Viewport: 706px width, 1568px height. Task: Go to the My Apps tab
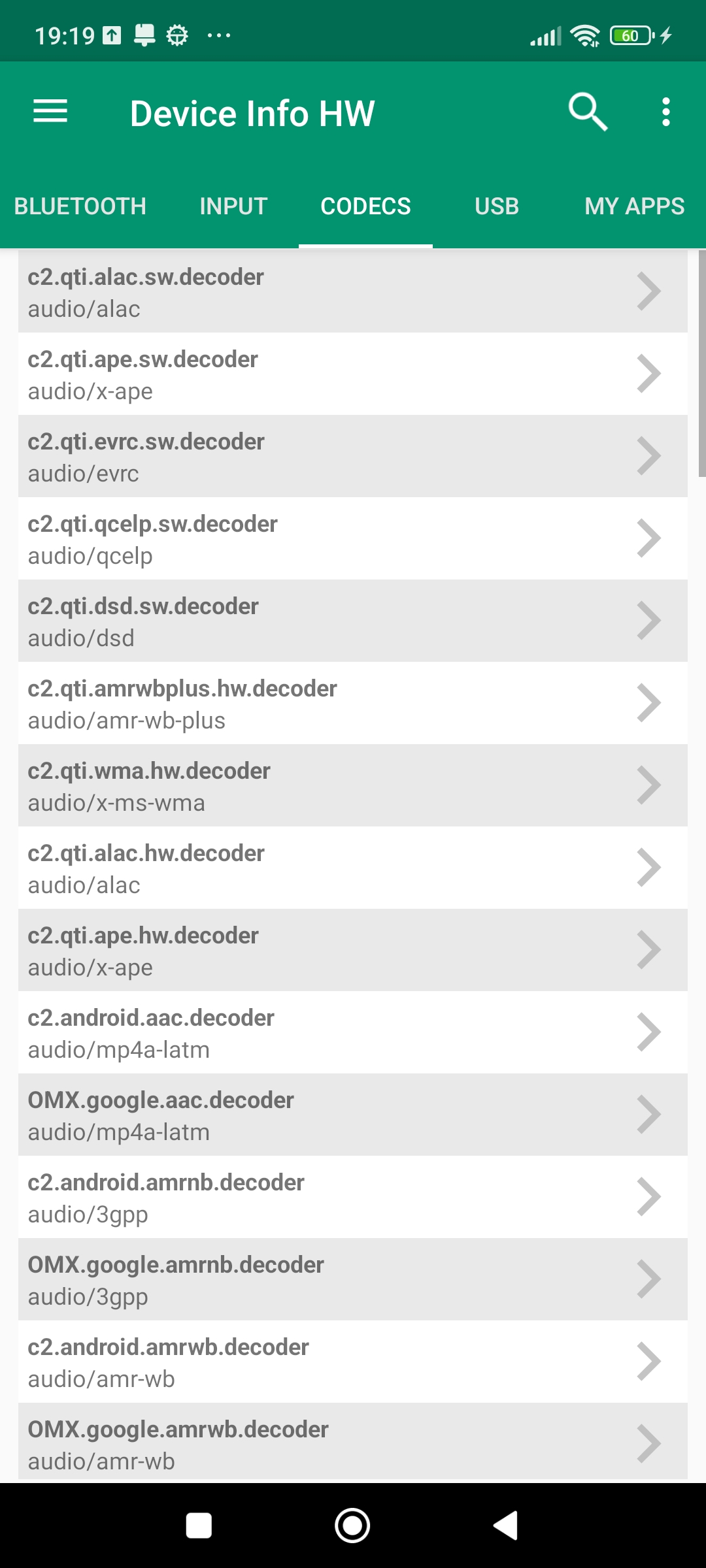coord(633,206)
